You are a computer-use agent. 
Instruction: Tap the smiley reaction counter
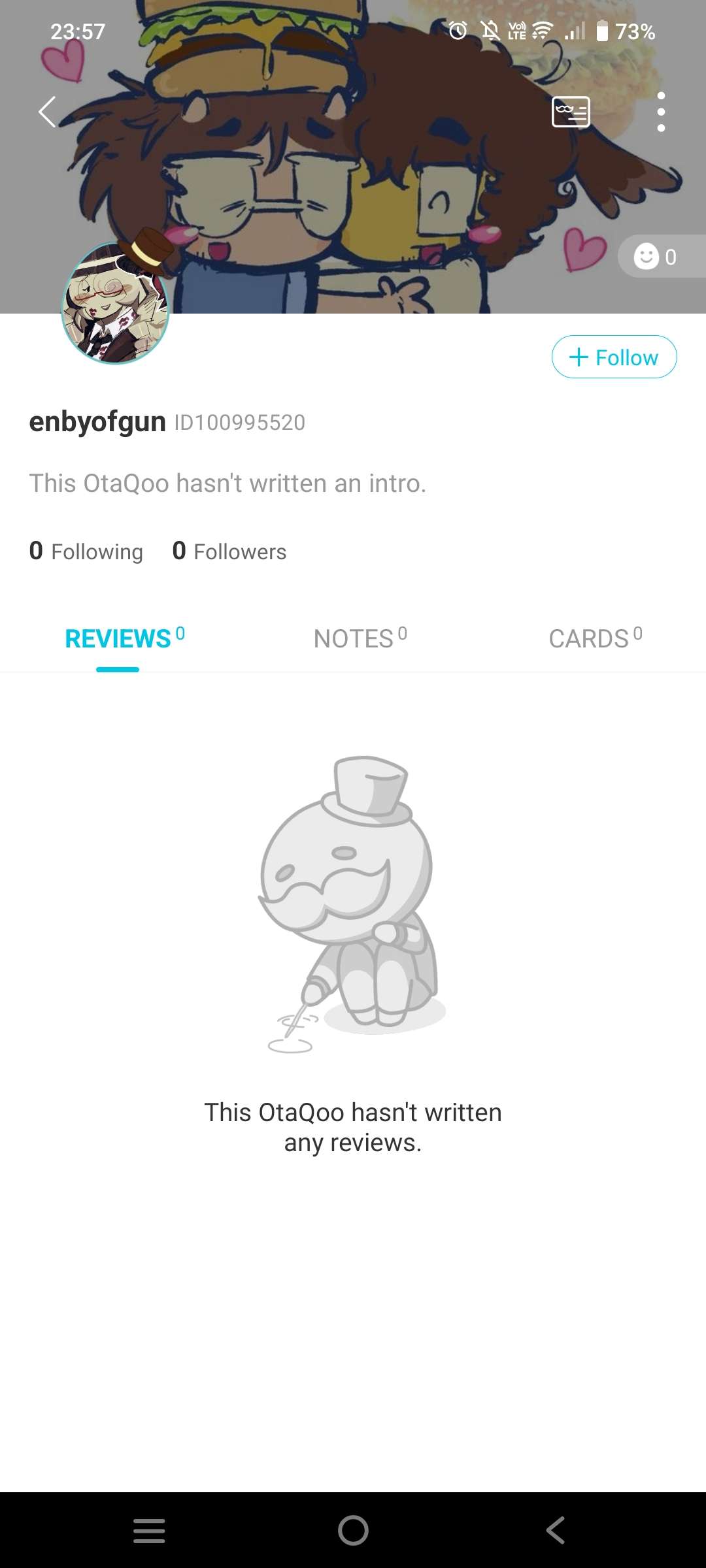656,257
